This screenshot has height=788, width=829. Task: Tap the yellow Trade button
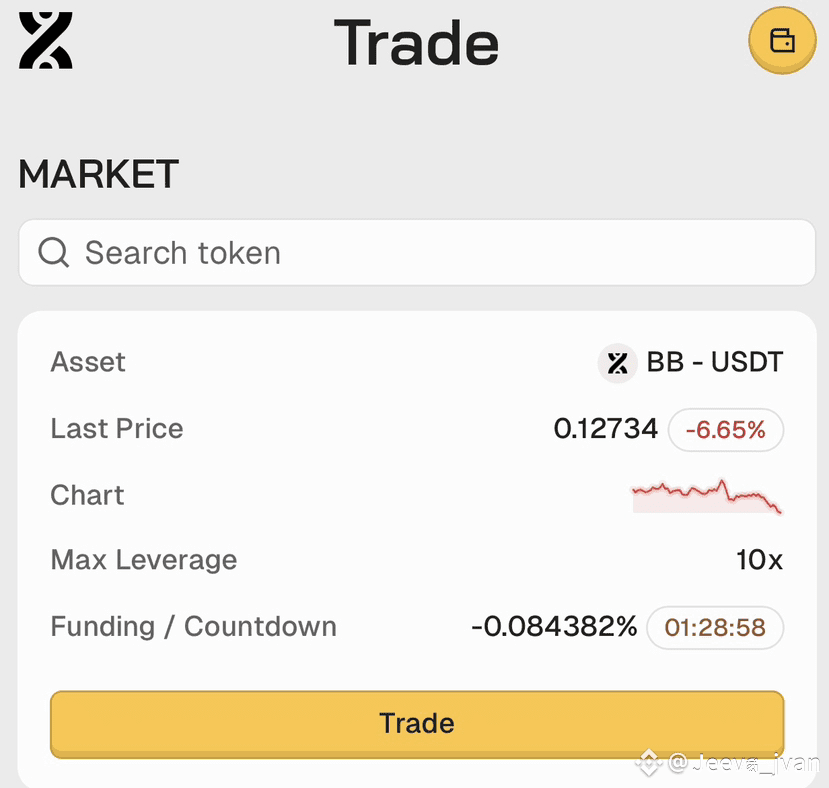pos(416,723)
